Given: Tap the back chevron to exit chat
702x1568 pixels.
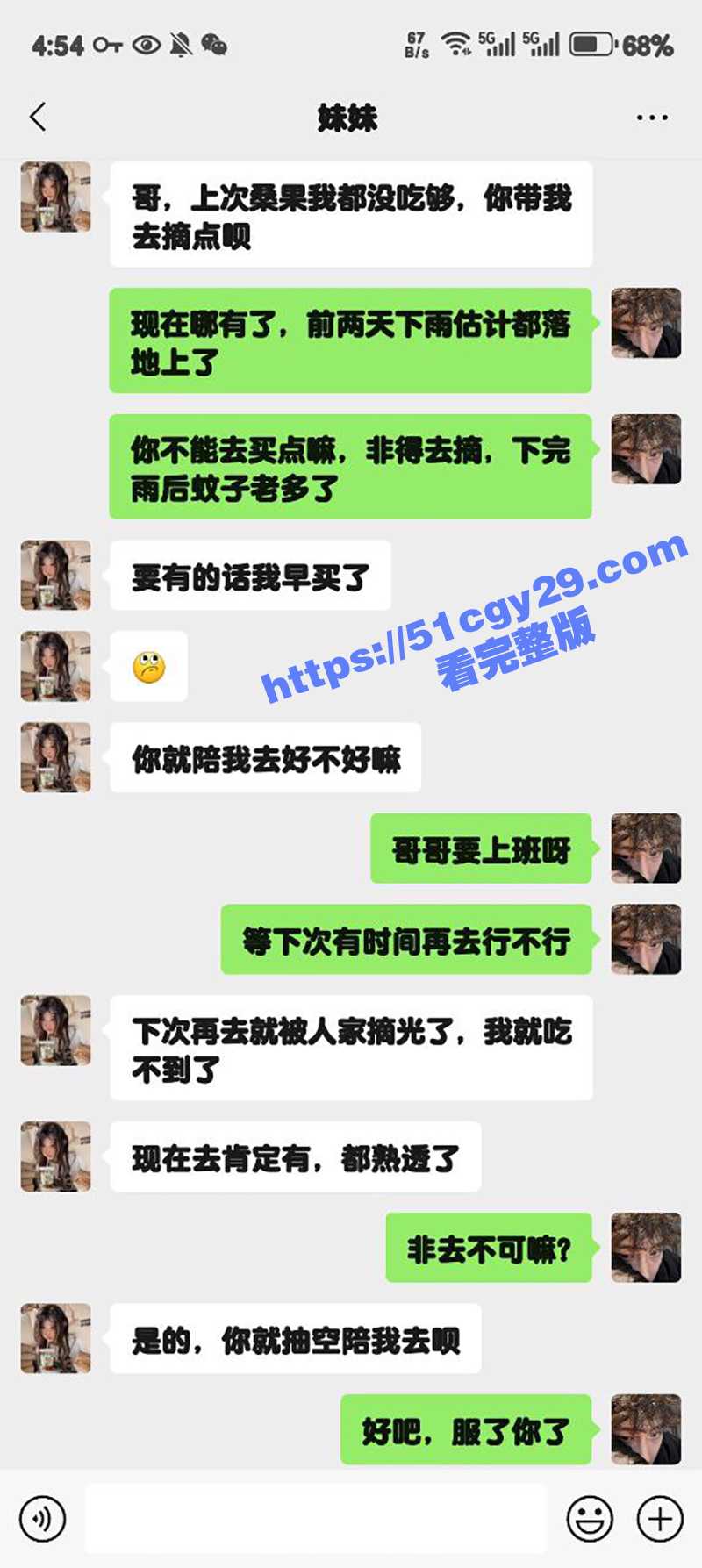Looking at the screenshot, I should pyautogui.click(x=37, y=117).
